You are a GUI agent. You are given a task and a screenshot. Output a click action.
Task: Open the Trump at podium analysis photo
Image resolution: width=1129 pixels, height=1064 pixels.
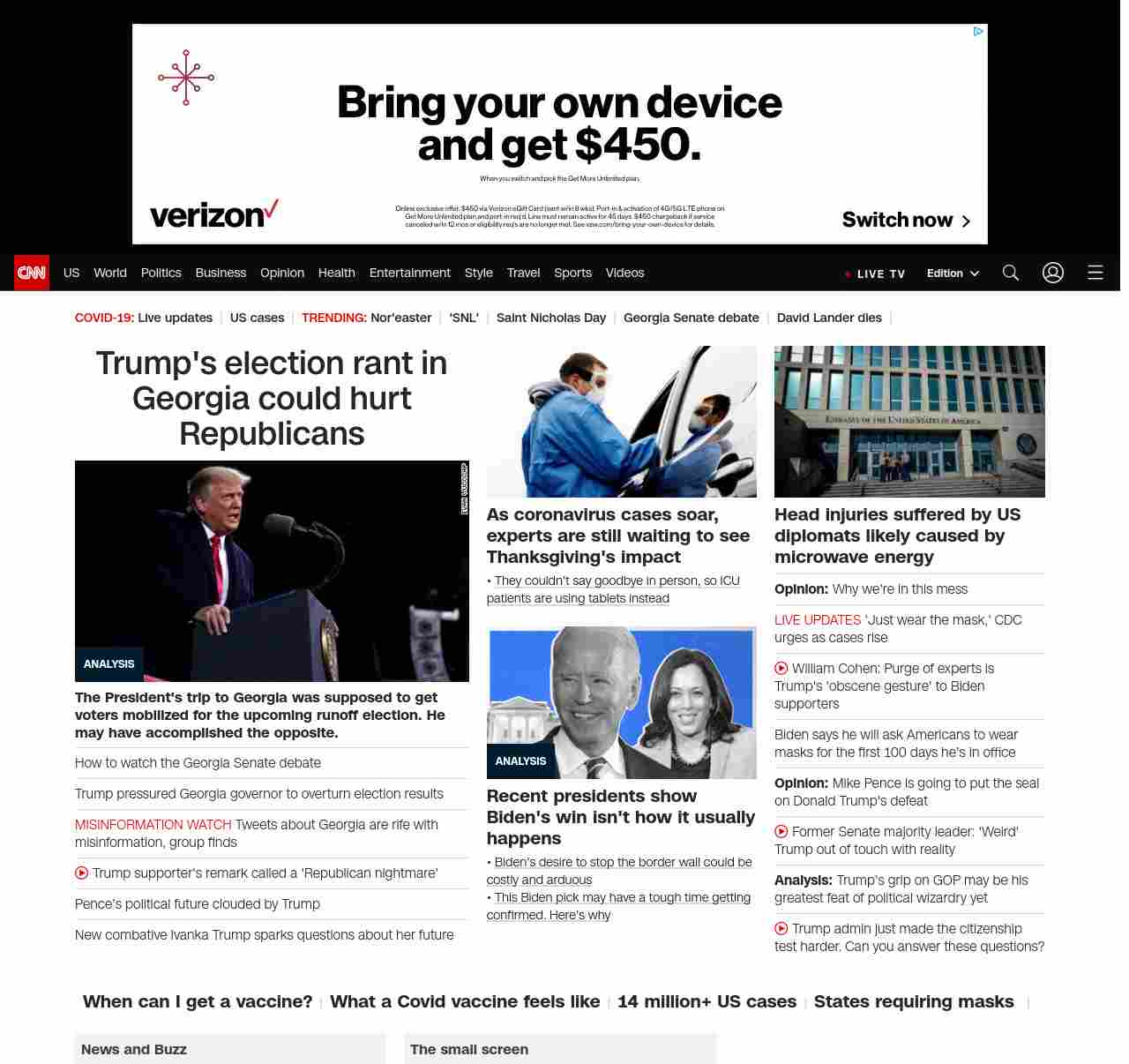pyautogui.click(x=272, y=571)
